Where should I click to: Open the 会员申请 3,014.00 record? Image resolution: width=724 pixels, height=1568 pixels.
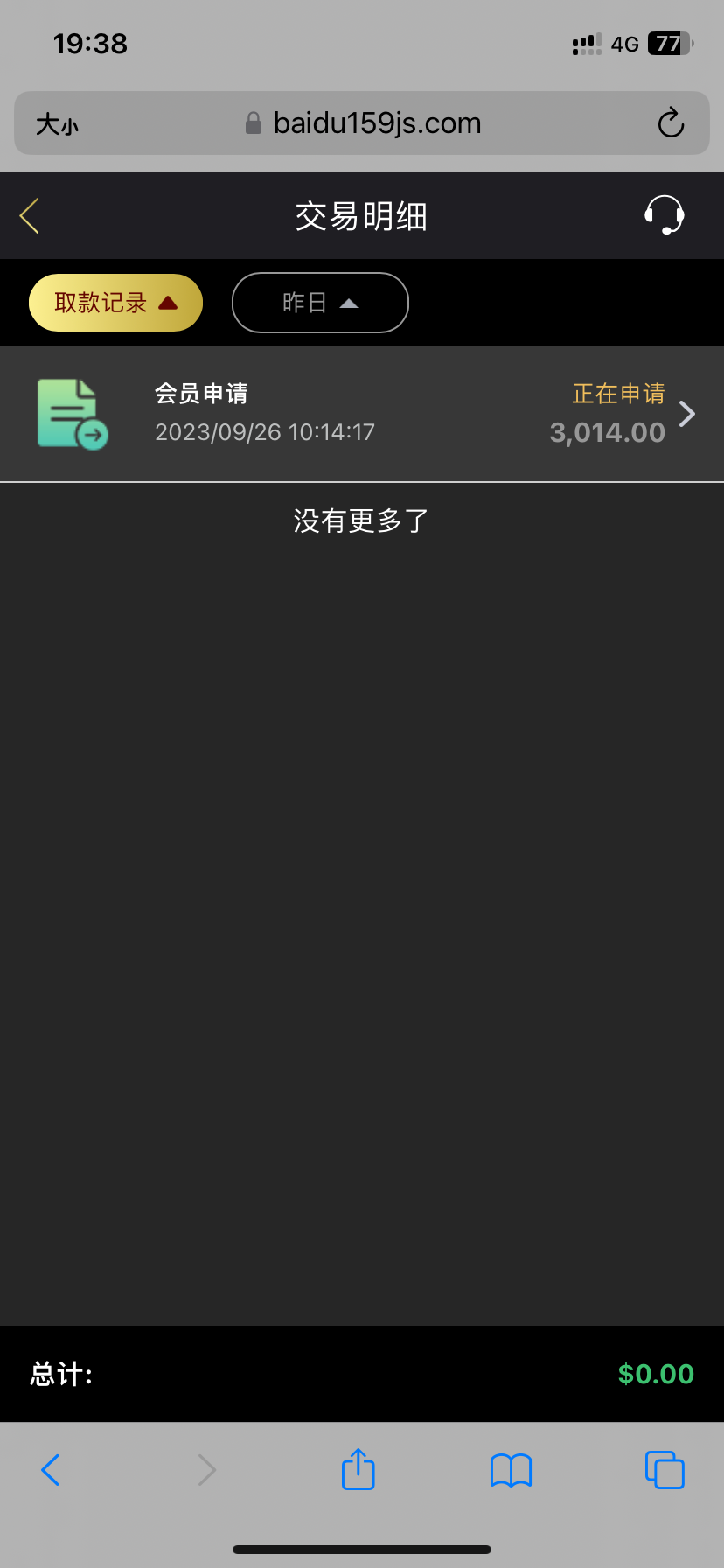click(362, 414)
